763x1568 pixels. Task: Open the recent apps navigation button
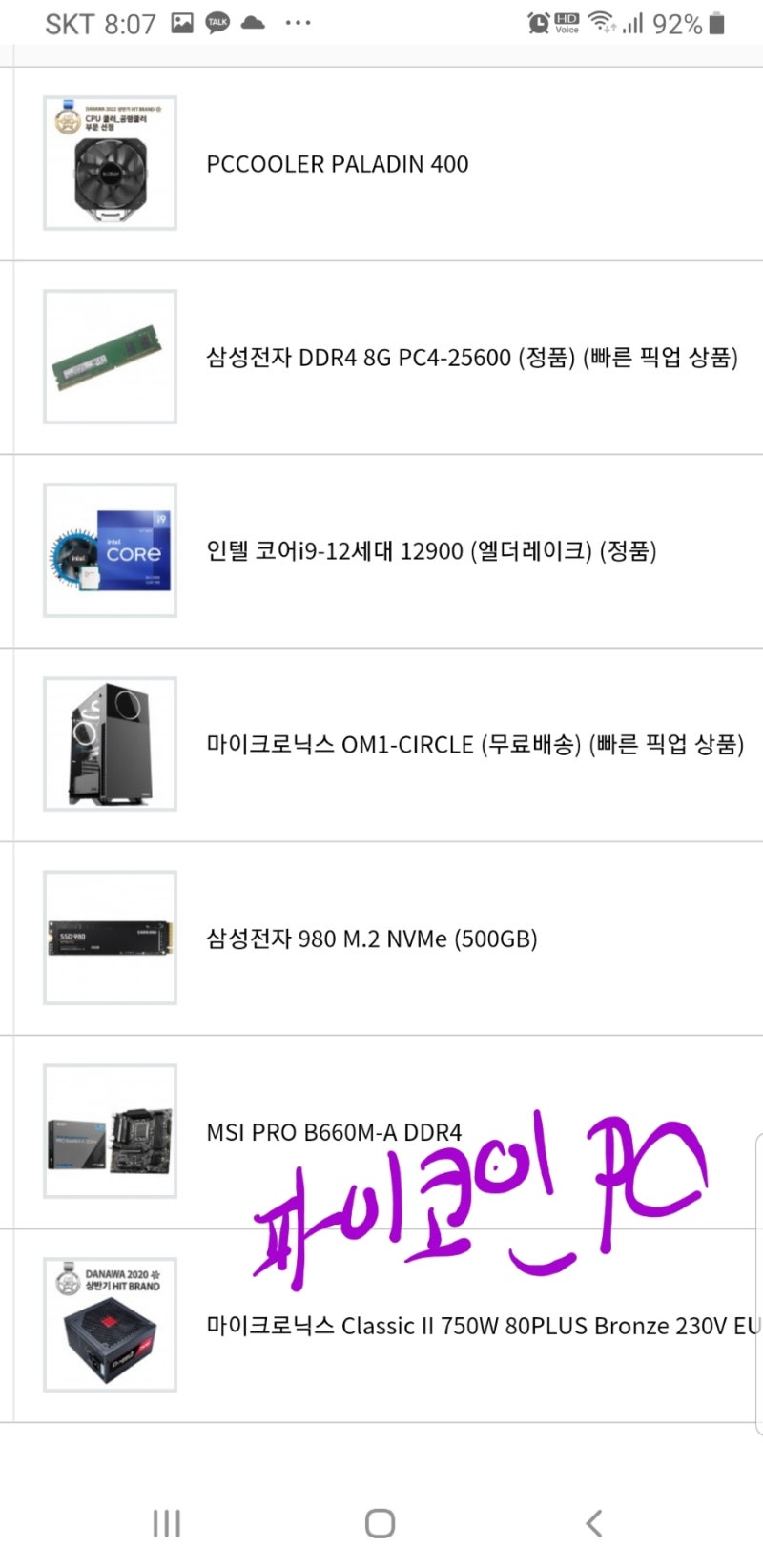pyautogui.click(x=167, y=1523)
